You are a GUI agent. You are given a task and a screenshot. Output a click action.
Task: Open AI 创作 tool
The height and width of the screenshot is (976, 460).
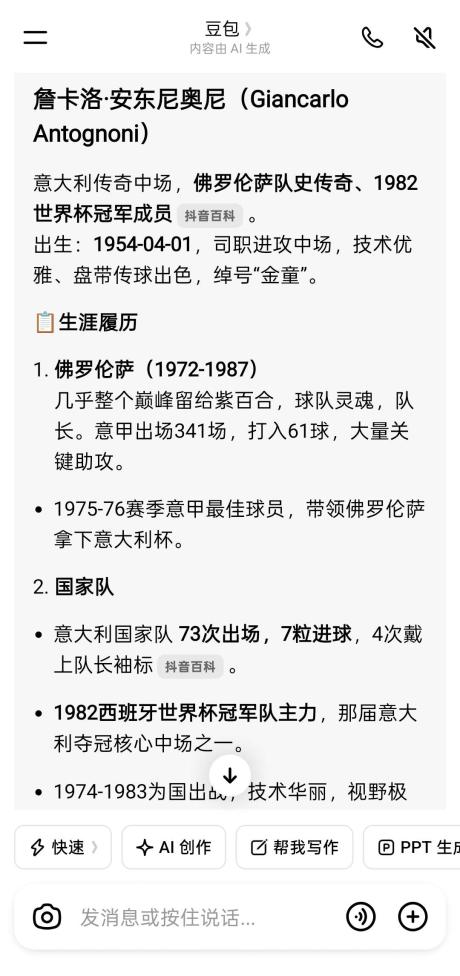tap(174, 847)
